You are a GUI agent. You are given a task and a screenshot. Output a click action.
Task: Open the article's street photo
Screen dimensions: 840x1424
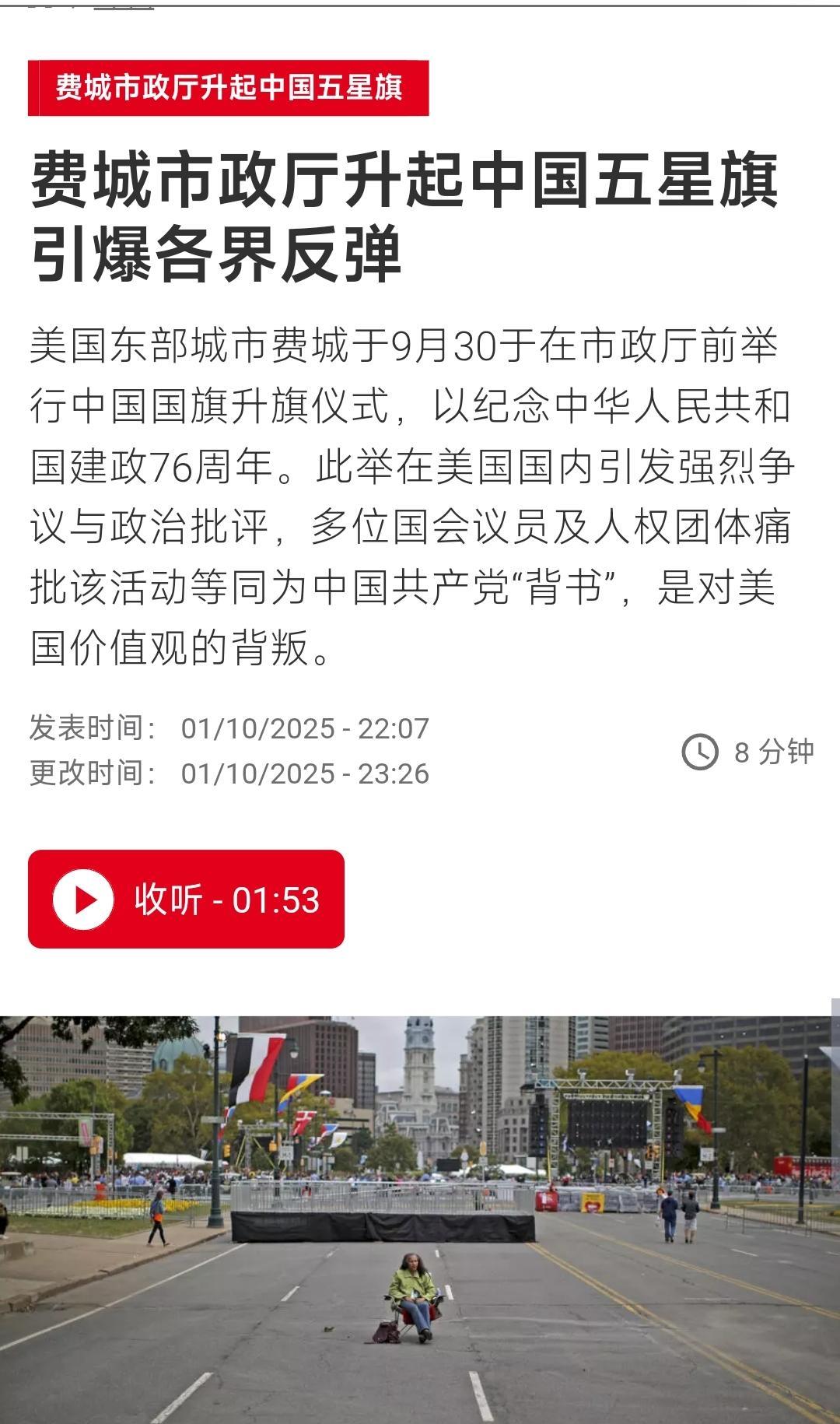(420, 1219)
